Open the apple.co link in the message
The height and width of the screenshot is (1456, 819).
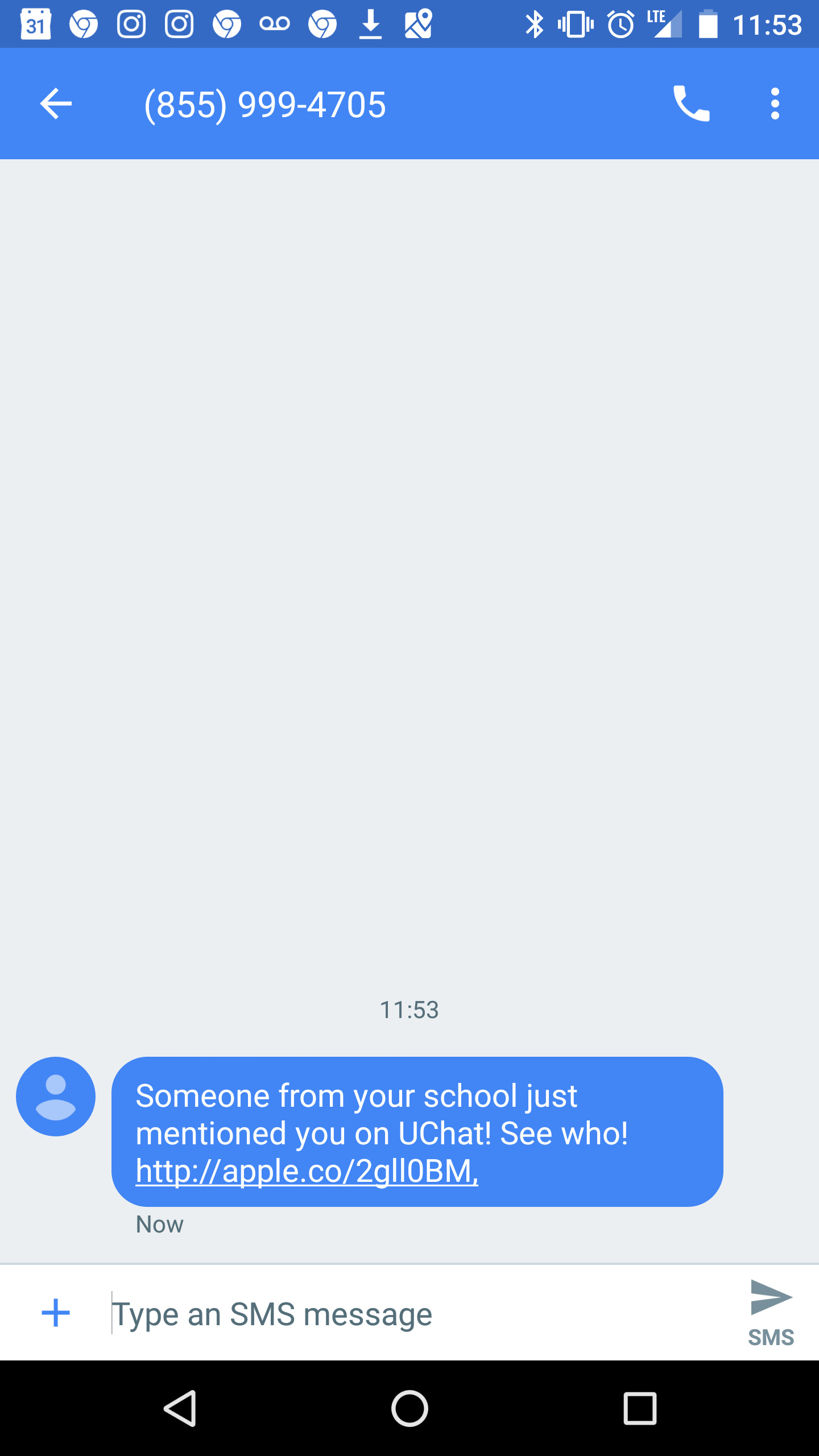pos(307,1171)
